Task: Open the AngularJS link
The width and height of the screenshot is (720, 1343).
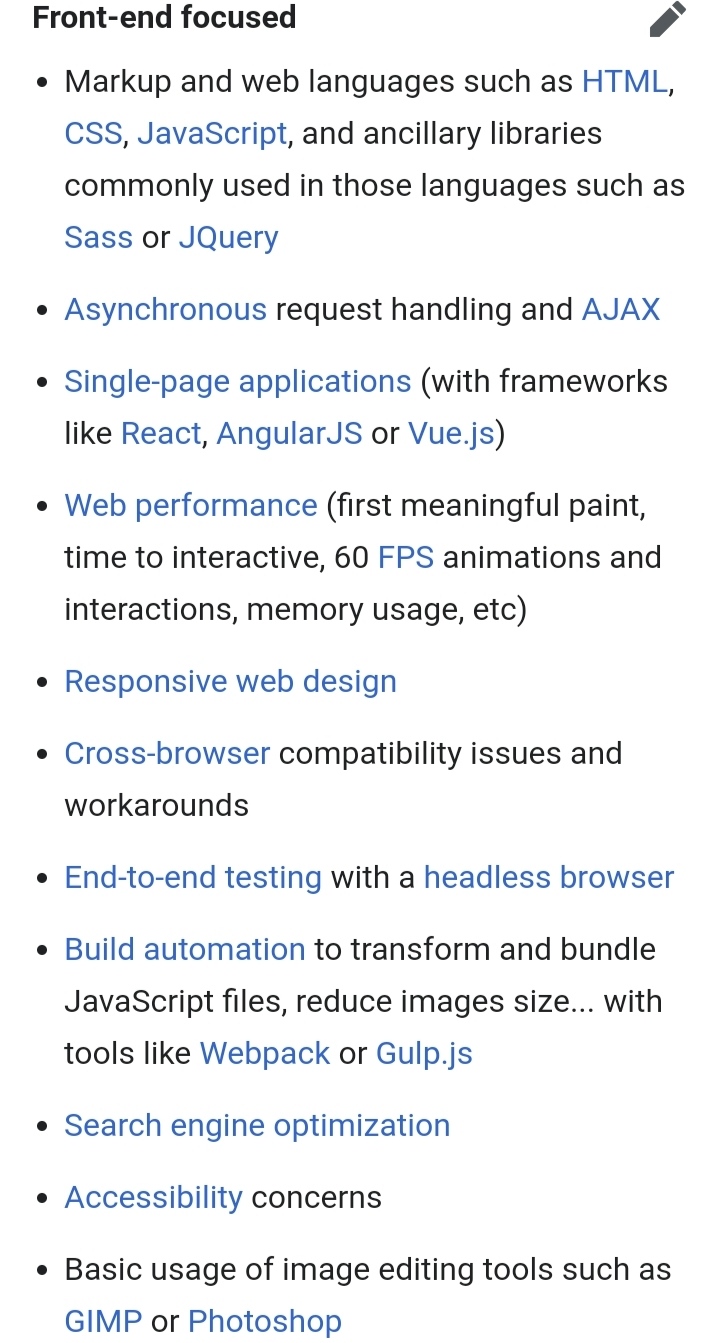Action: (x=289, y=433)
